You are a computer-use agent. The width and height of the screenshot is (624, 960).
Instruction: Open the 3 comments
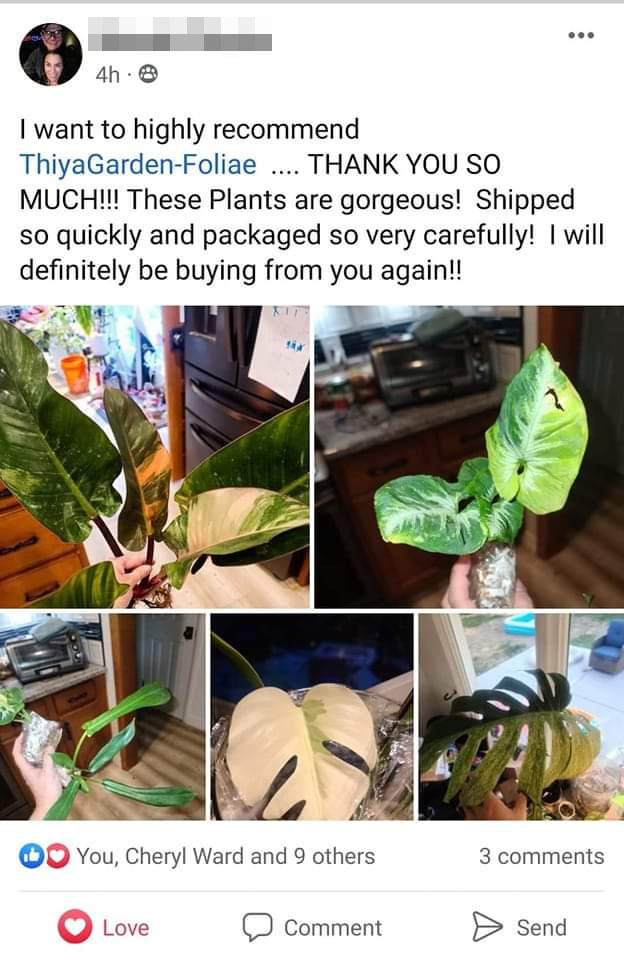click(541, 856)
